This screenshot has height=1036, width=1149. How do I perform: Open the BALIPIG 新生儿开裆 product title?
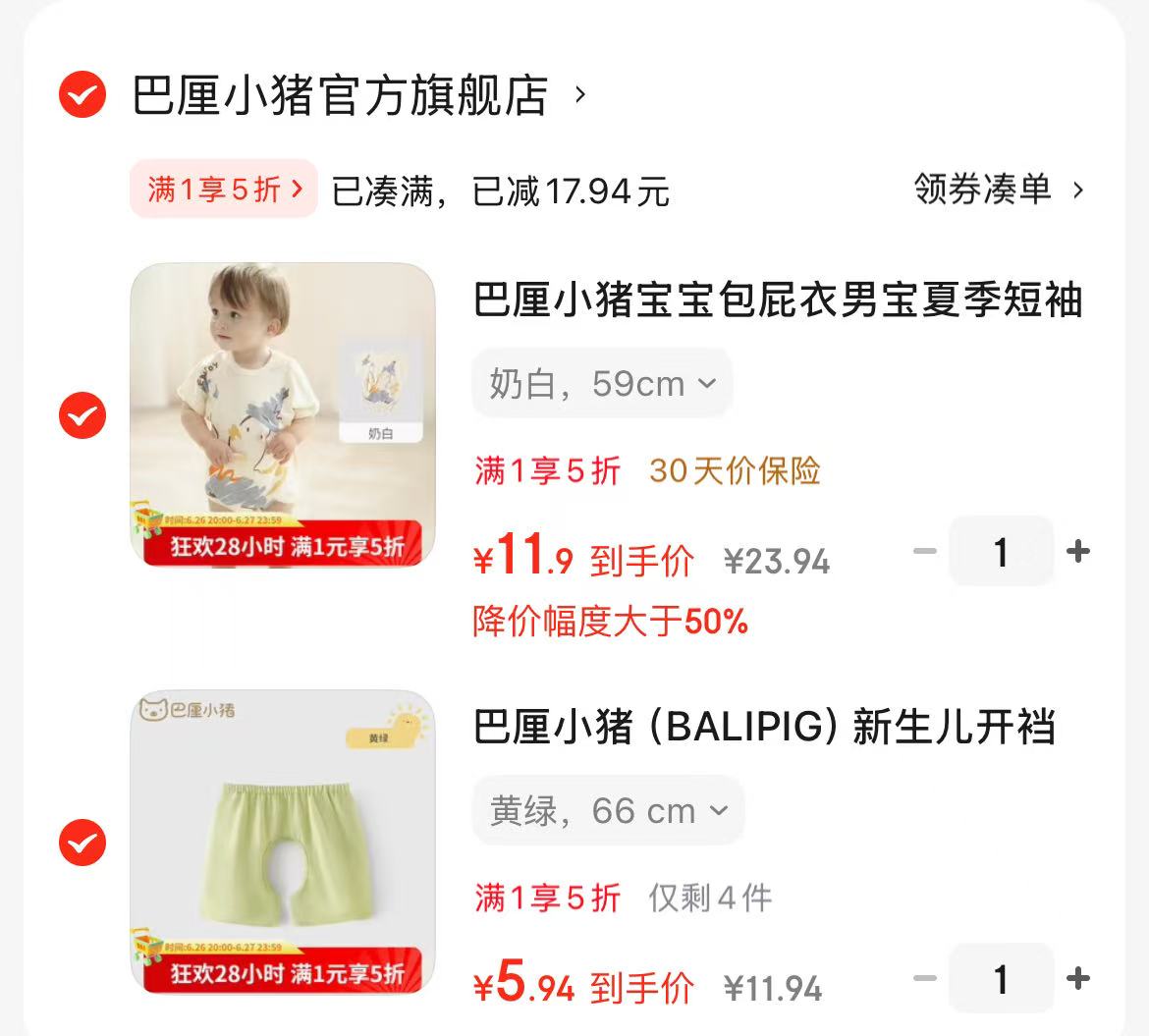[x=764, y=728]
